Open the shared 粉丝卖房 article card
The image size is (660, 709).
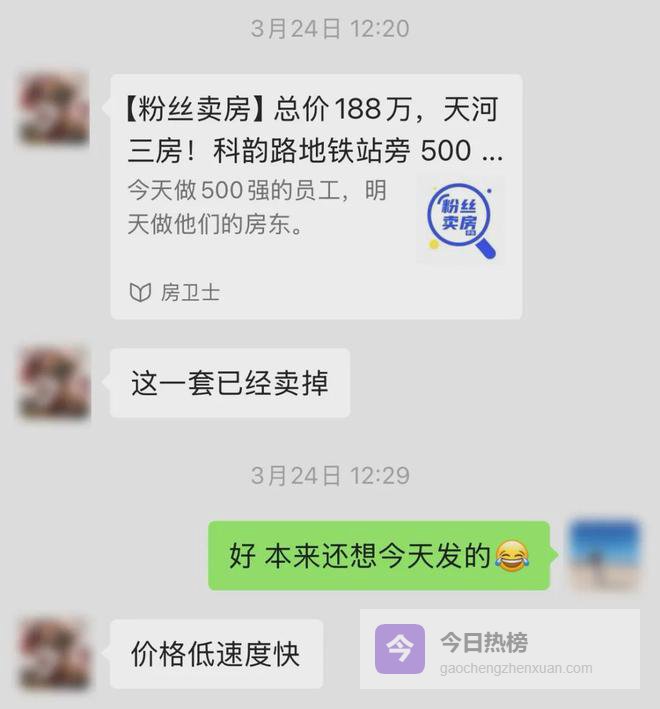(x=315, y=196)
